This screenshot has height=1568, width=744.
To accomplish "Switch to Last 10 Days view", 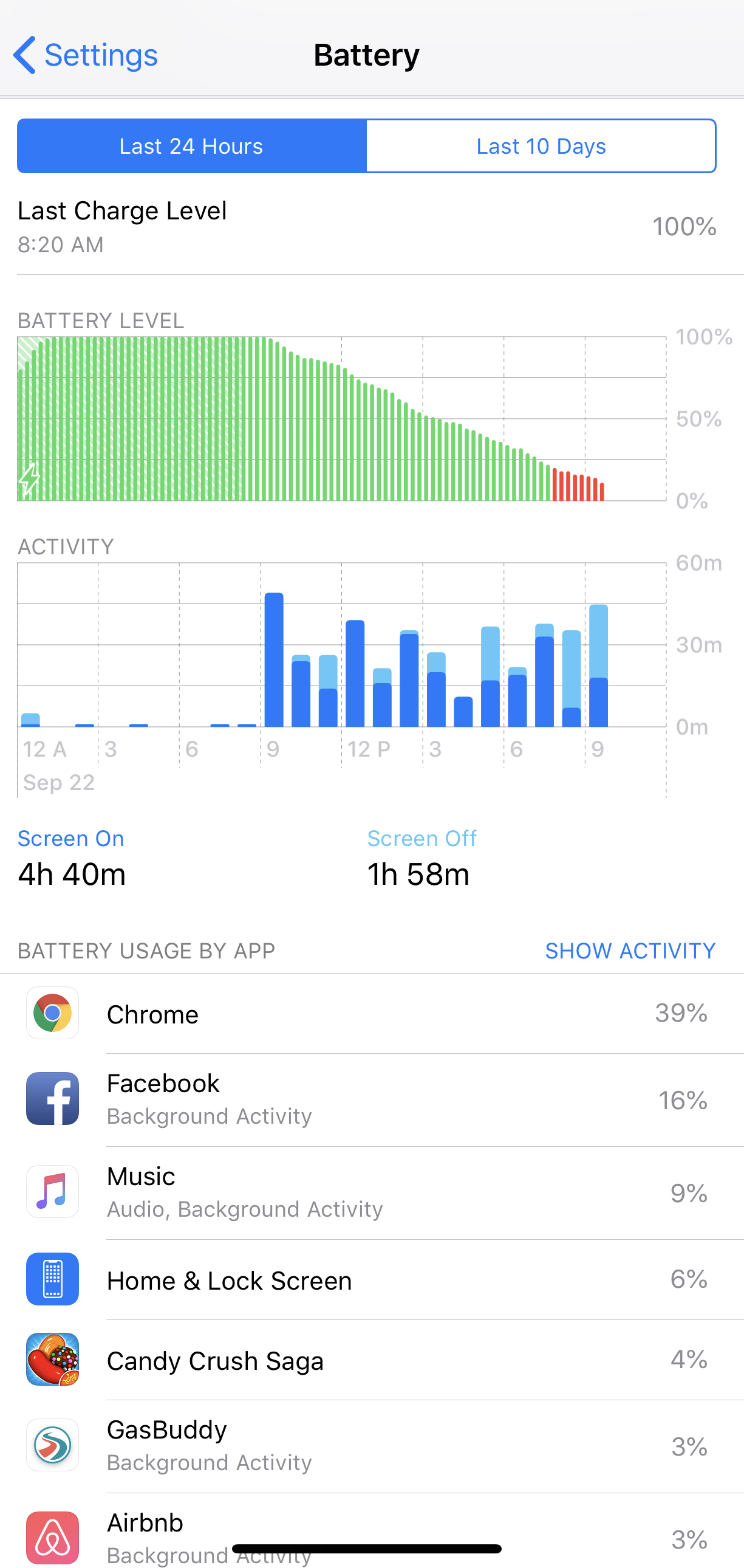I will [541, 146].
